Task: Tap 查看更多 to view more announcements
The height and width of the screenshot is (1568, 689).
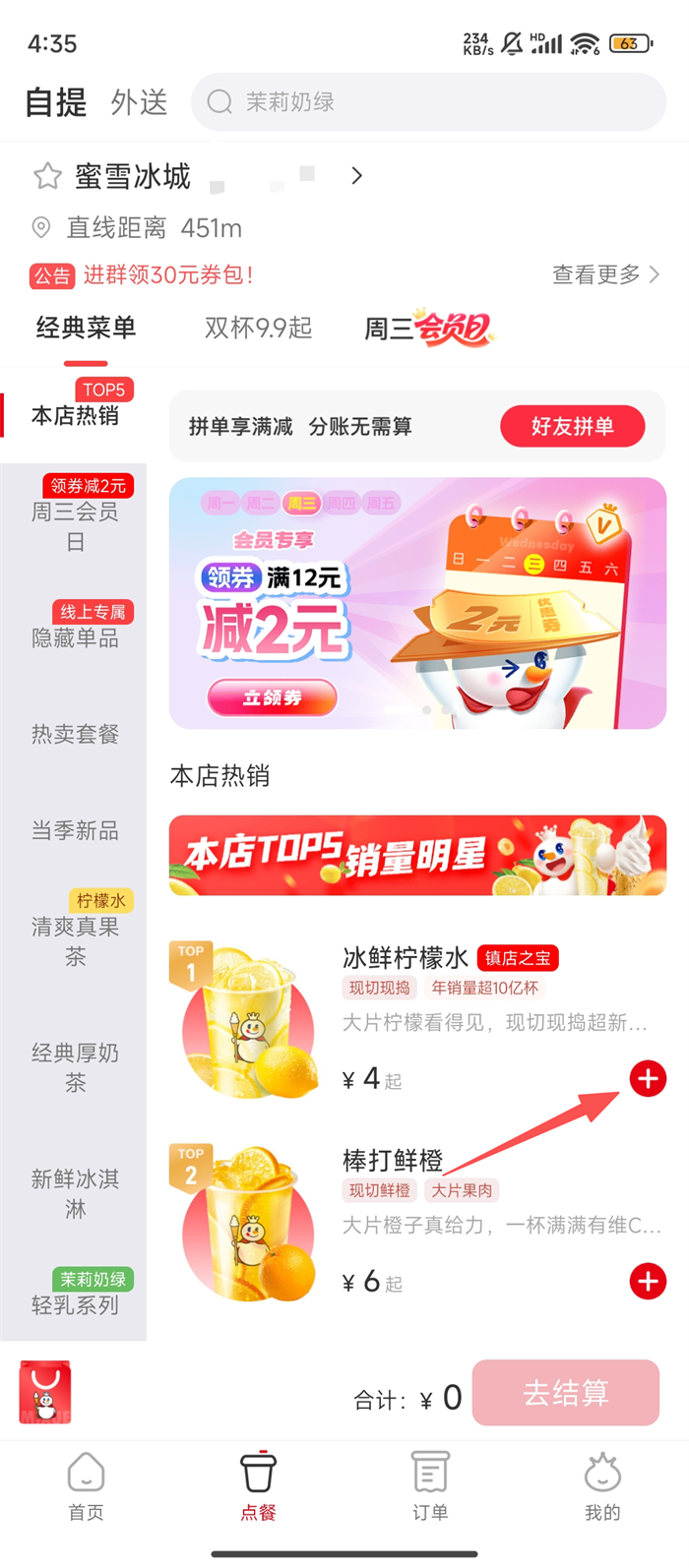Action: coord(604,274)
